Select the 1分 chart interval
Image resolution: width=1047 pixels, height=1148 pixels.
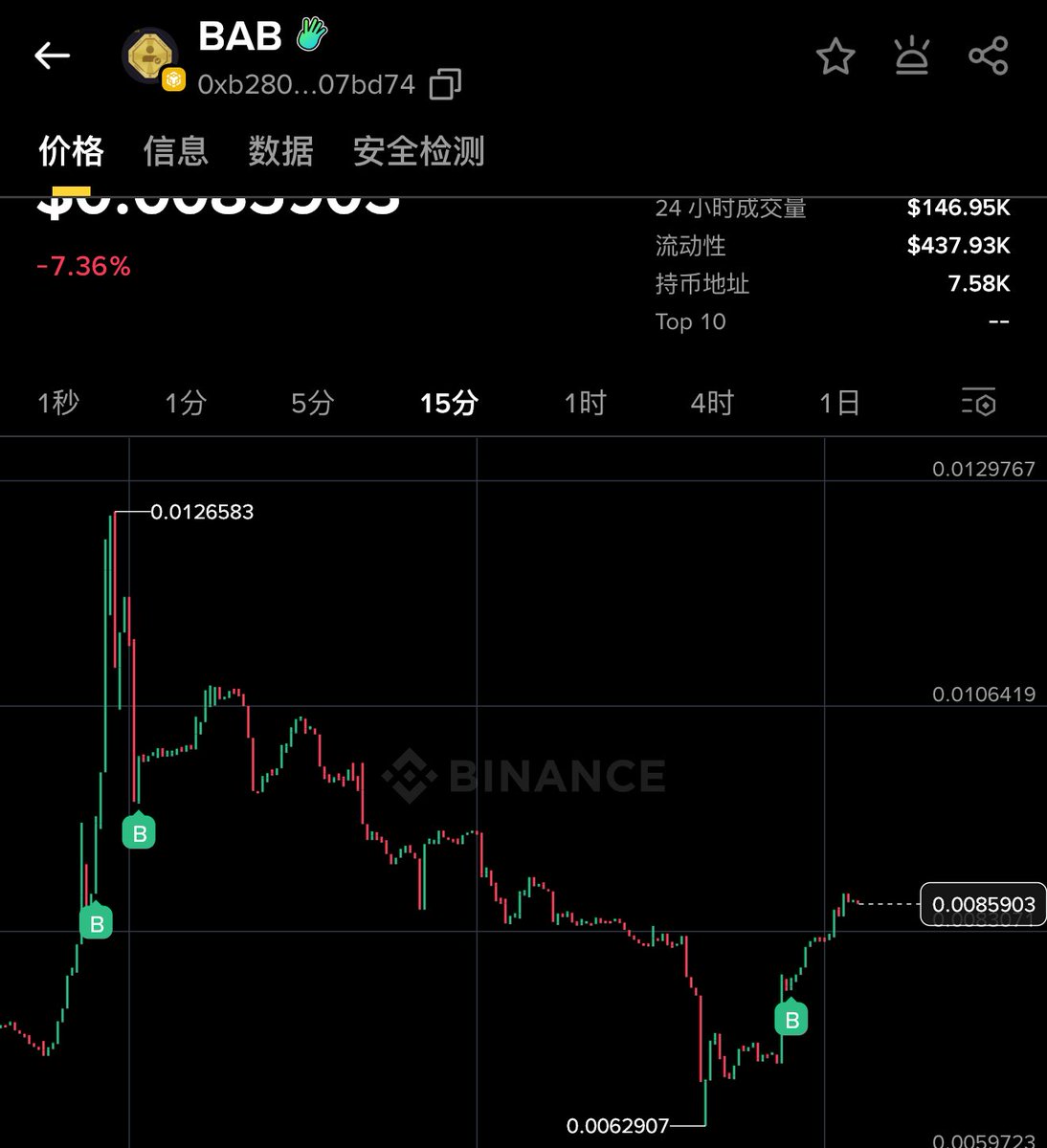185,403
